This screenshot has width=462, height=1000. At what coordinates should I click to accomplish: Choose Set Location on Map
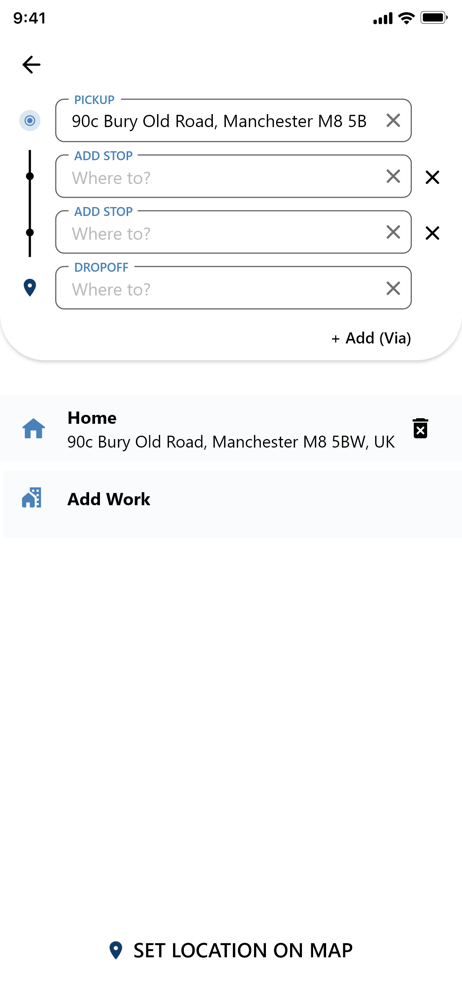(x=231, y=950)
